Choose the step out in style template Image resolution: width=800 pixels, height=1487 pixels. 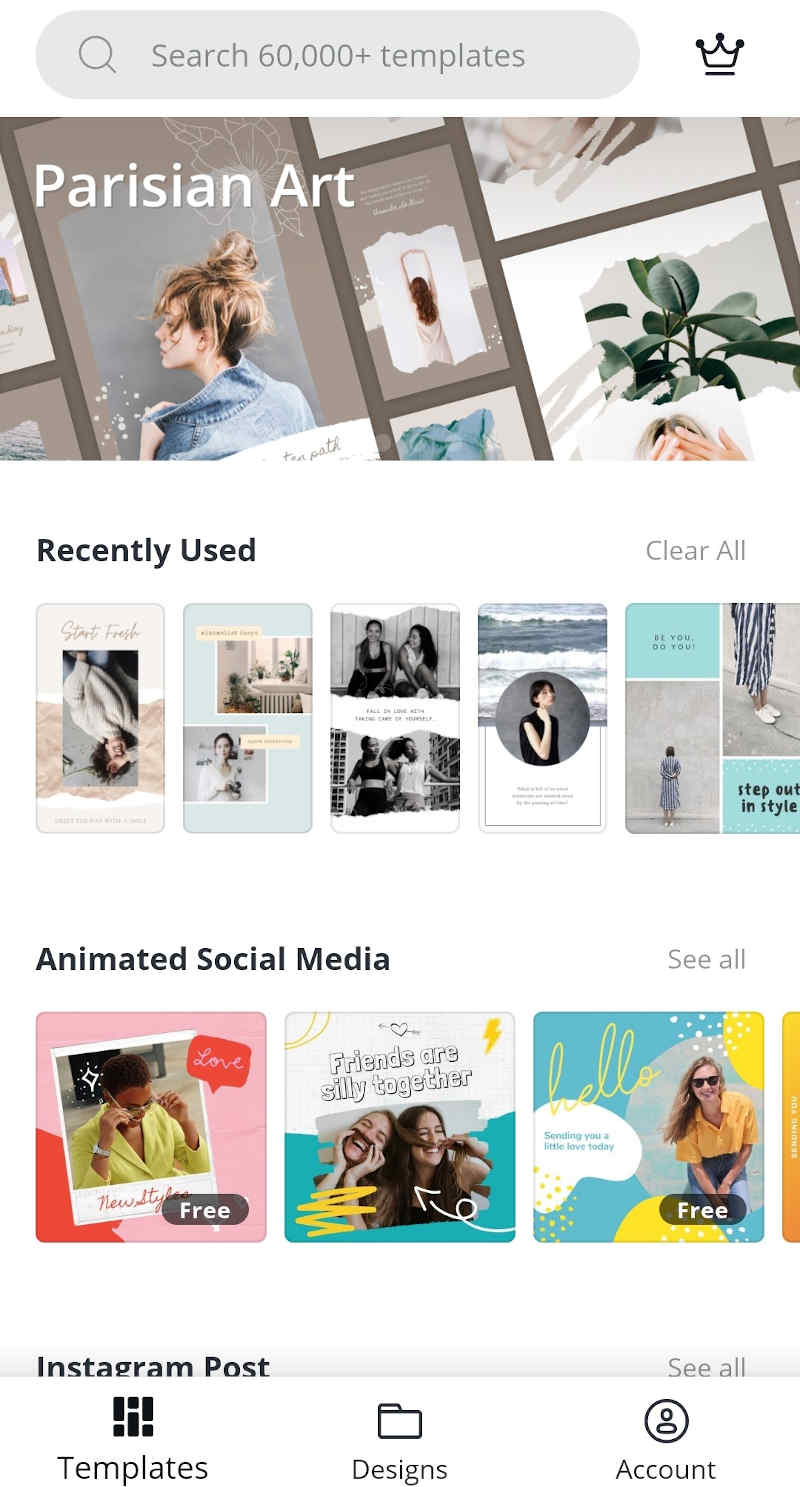[x=712, y=717]
